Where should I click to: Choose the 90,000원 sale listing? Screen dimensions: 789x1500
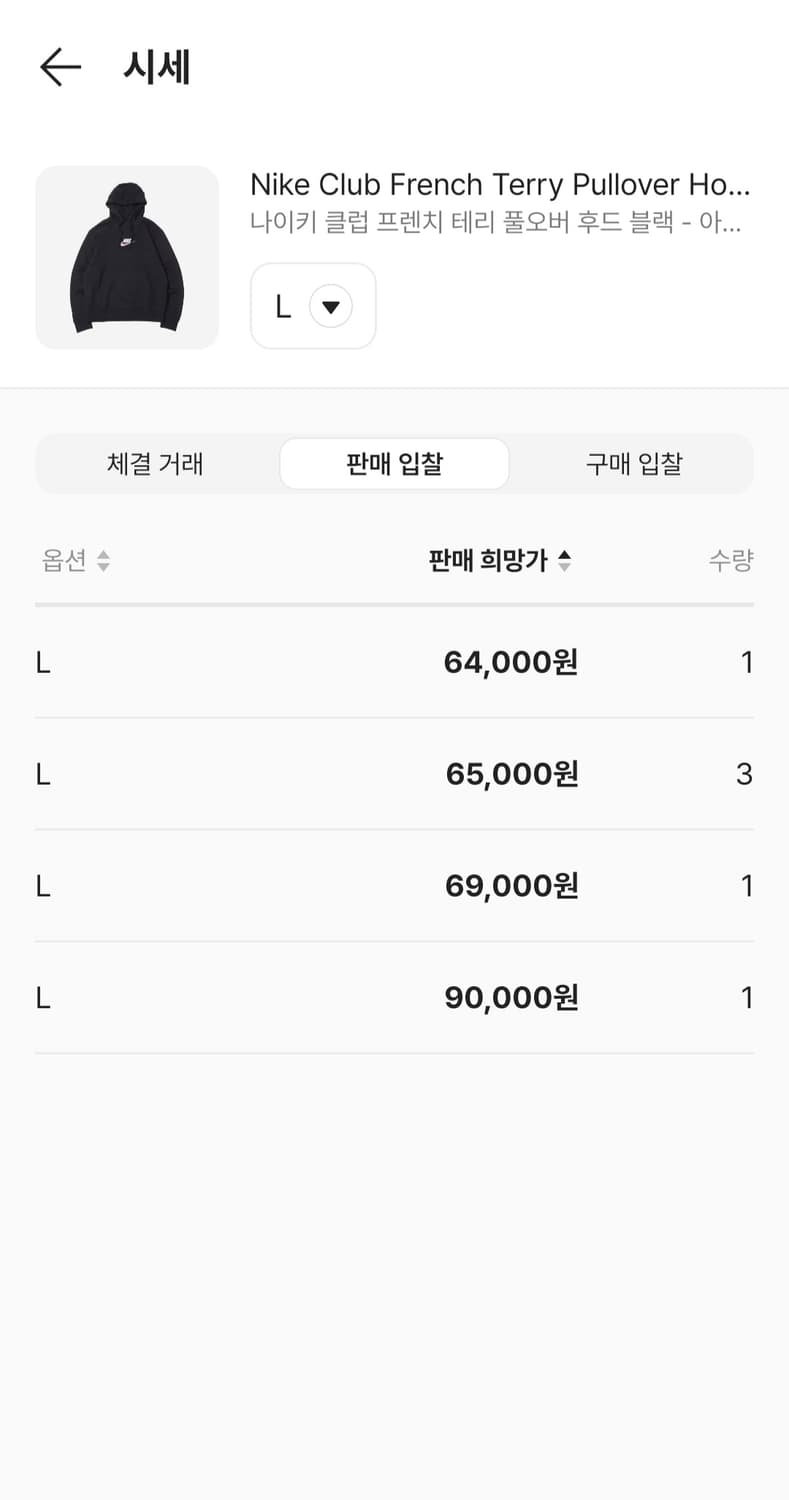pos(394,997)
